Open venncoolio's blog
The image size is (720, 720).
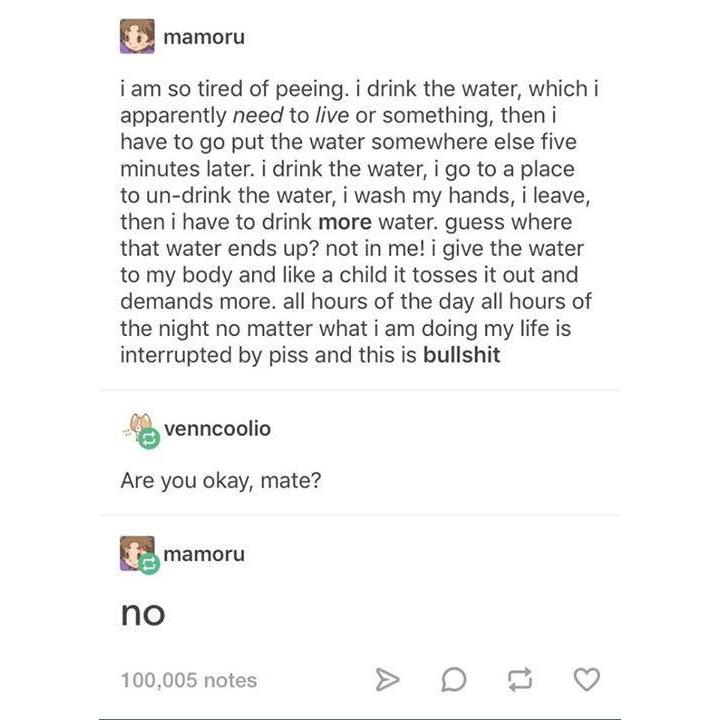[x=217, y=429]
